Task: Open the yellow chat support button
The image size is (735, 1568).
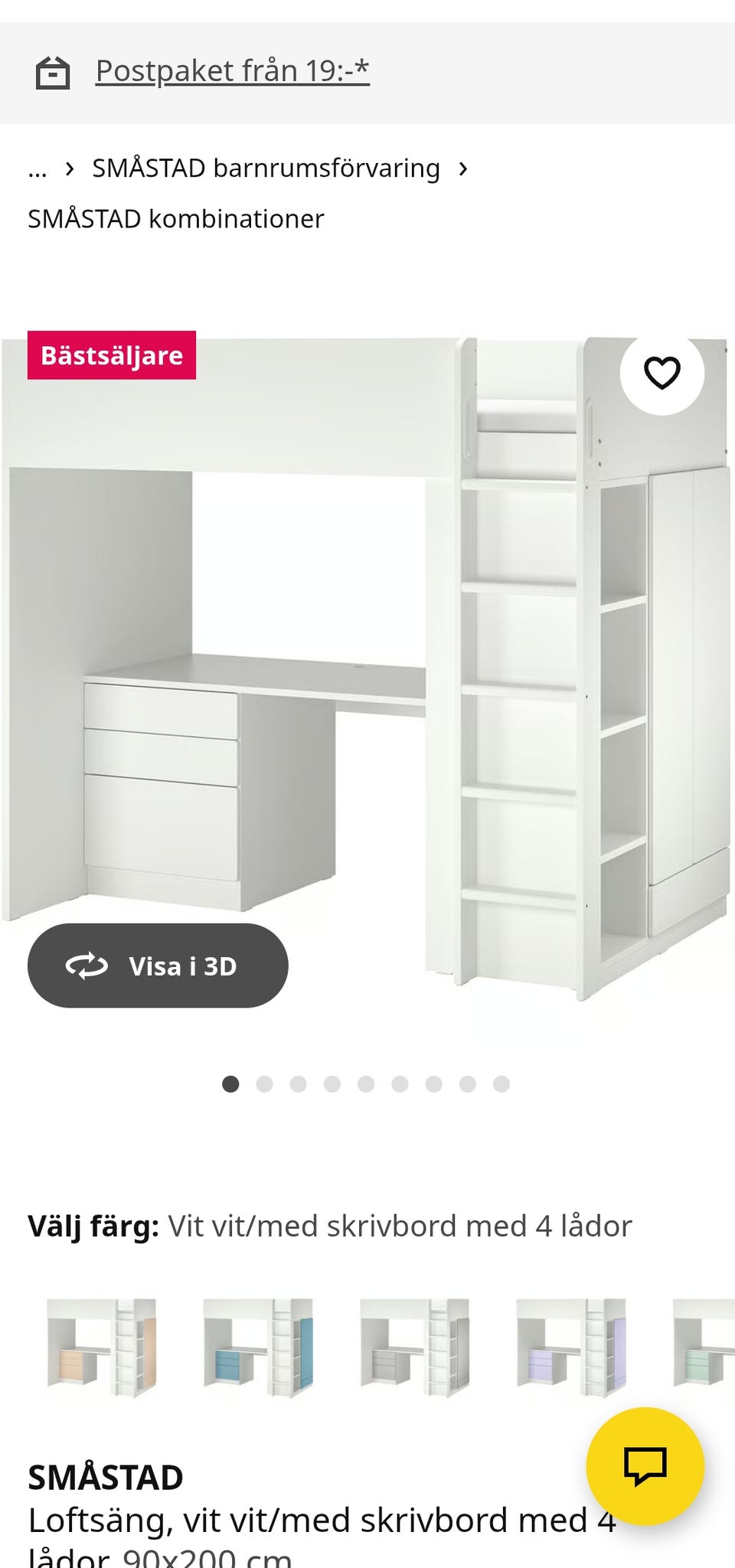Action: (x=645, y=1465)
